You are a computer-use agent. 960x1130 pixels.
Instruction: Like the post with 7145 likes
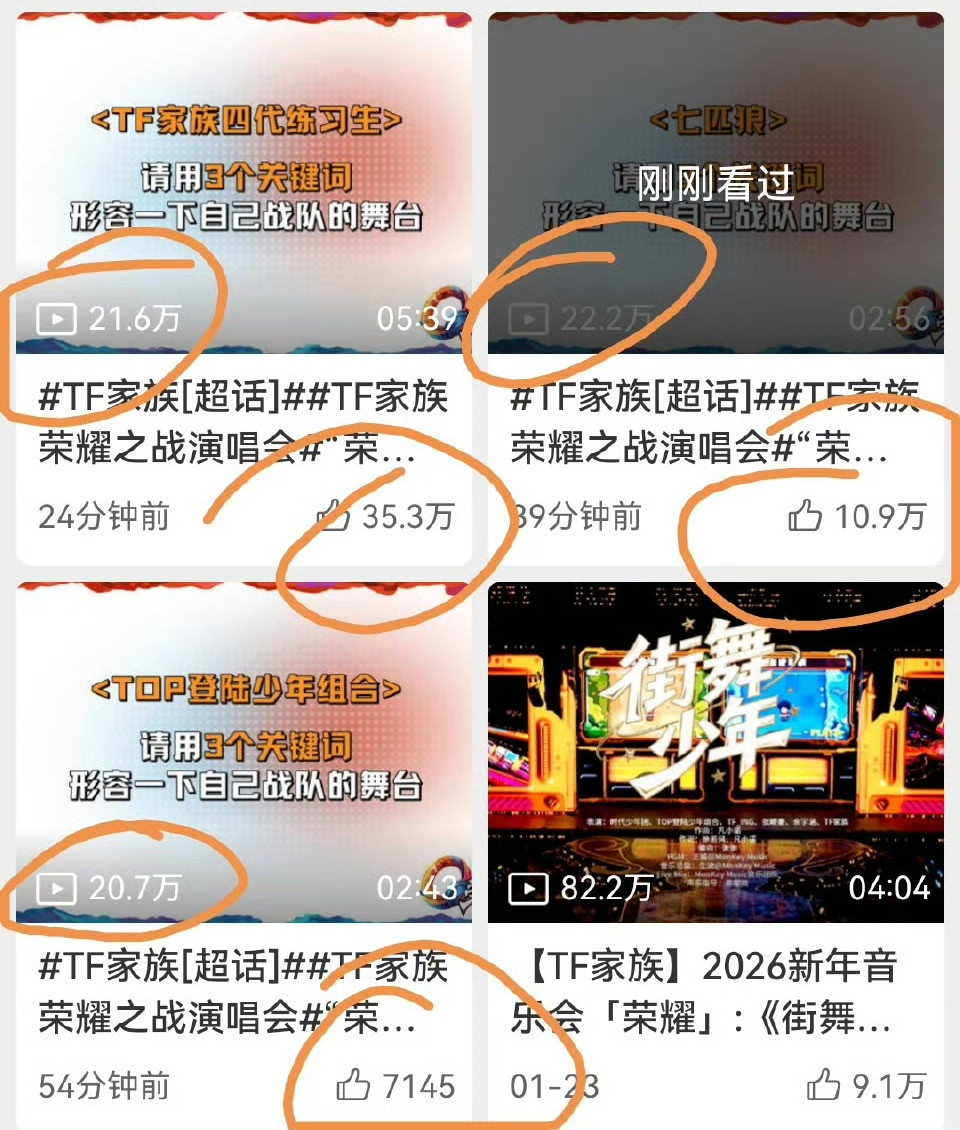click(353, 1085)
